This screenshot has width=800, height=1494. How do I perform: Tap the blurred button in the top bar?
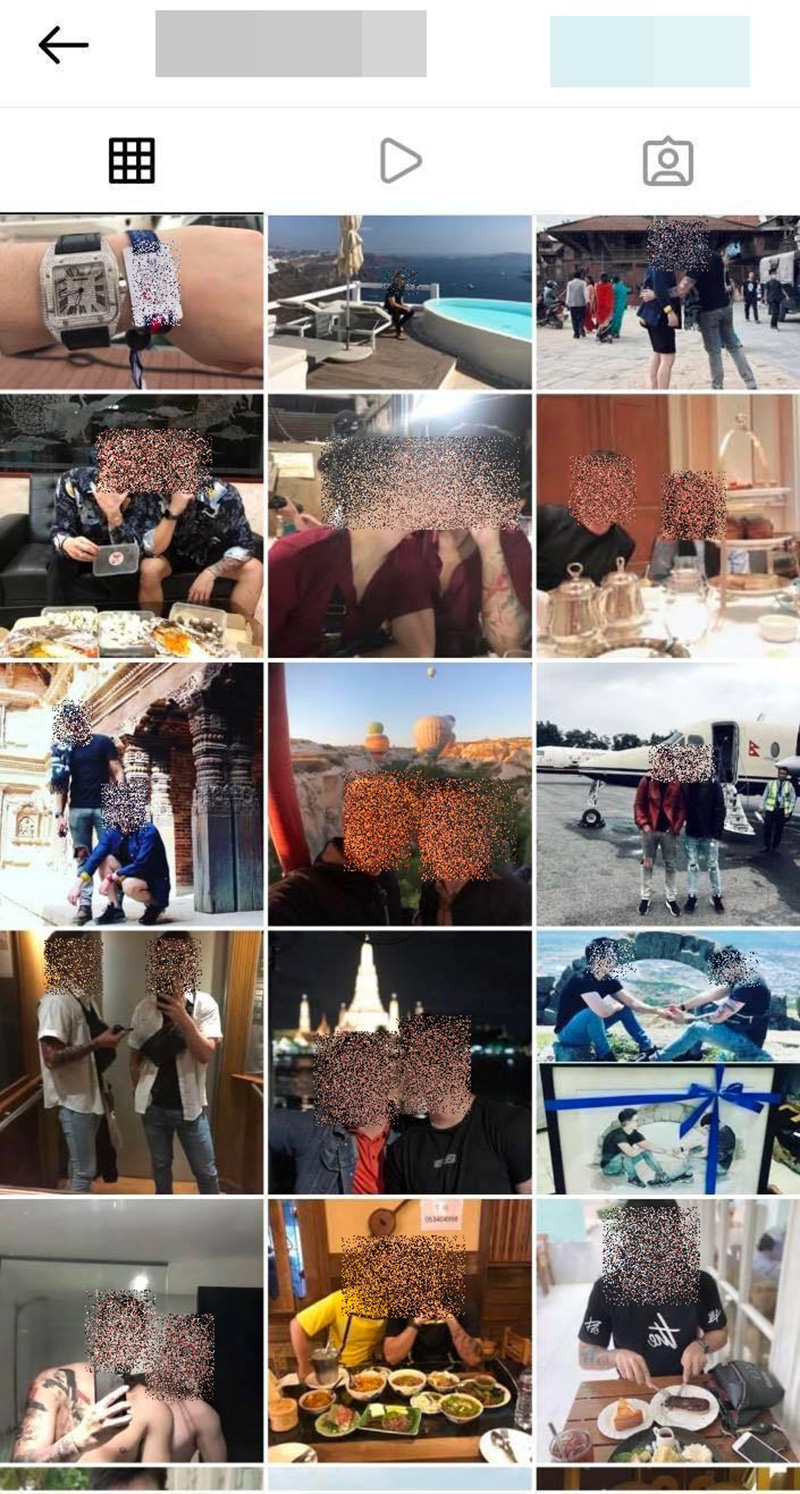pos(650,51)
